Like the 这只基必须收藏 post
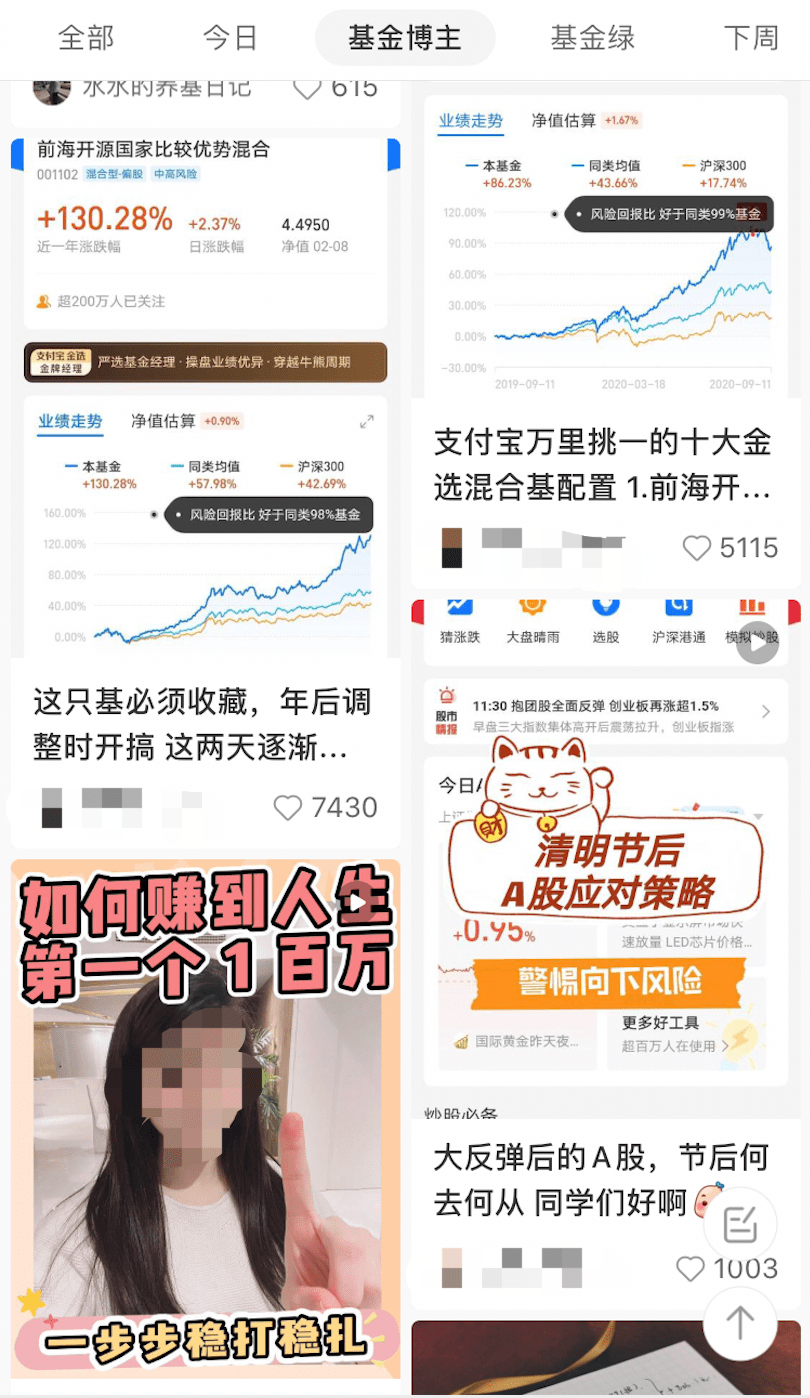 [288, 807]
